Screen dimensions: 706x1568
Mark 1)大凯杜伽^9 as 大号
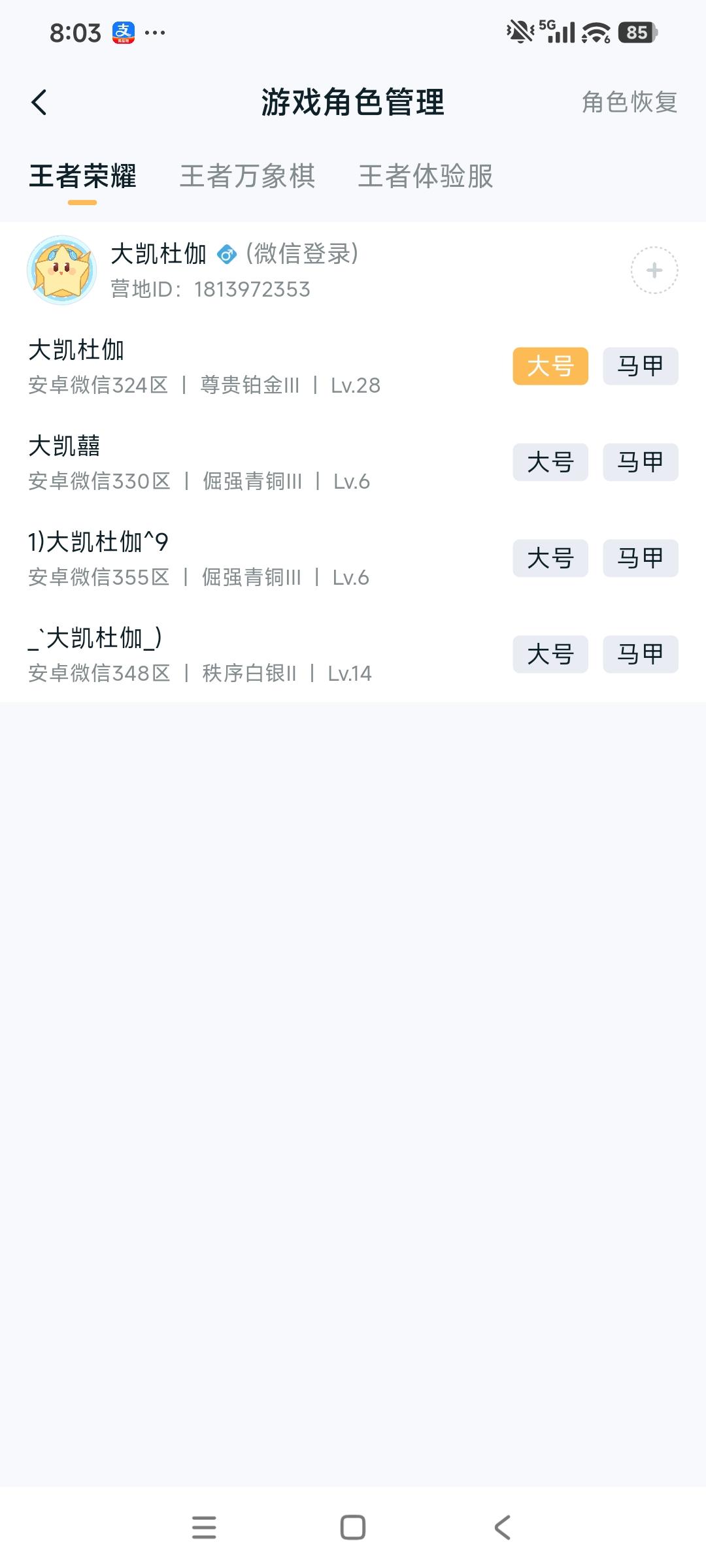click(x=550, y=558)
